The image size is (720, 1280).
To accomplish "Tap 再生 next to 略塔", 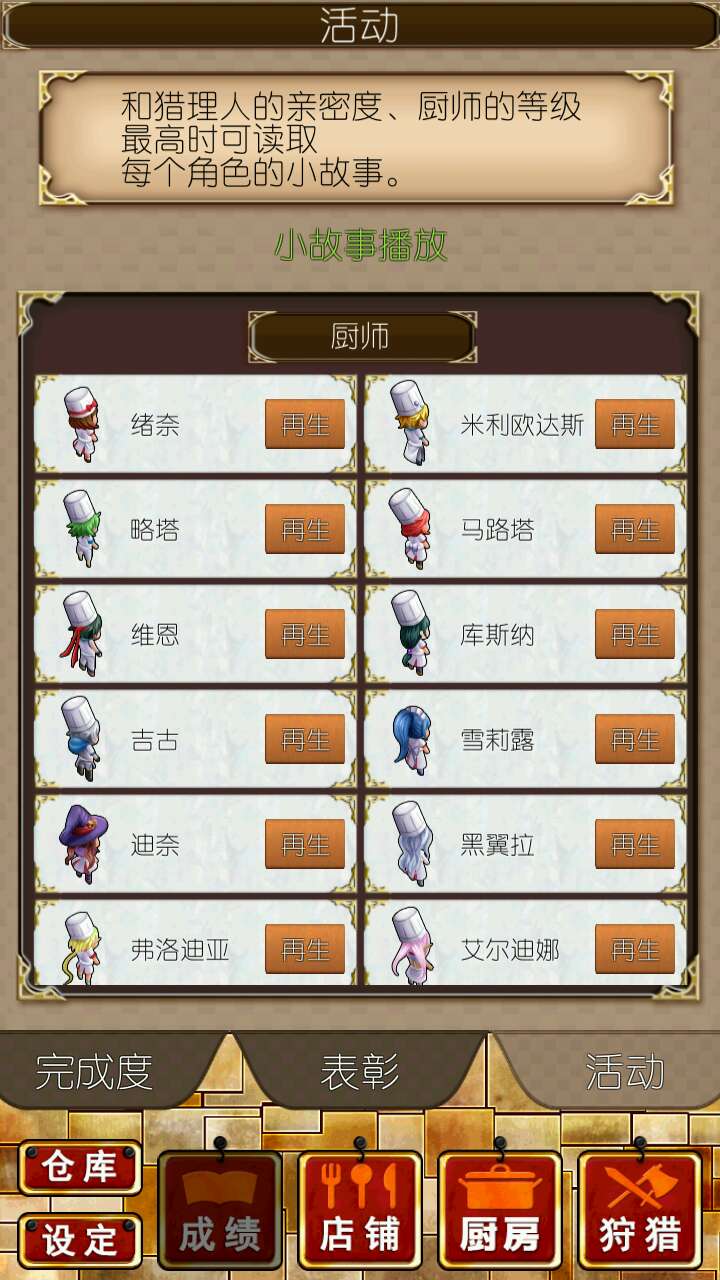I will click(x=305, y=529).
